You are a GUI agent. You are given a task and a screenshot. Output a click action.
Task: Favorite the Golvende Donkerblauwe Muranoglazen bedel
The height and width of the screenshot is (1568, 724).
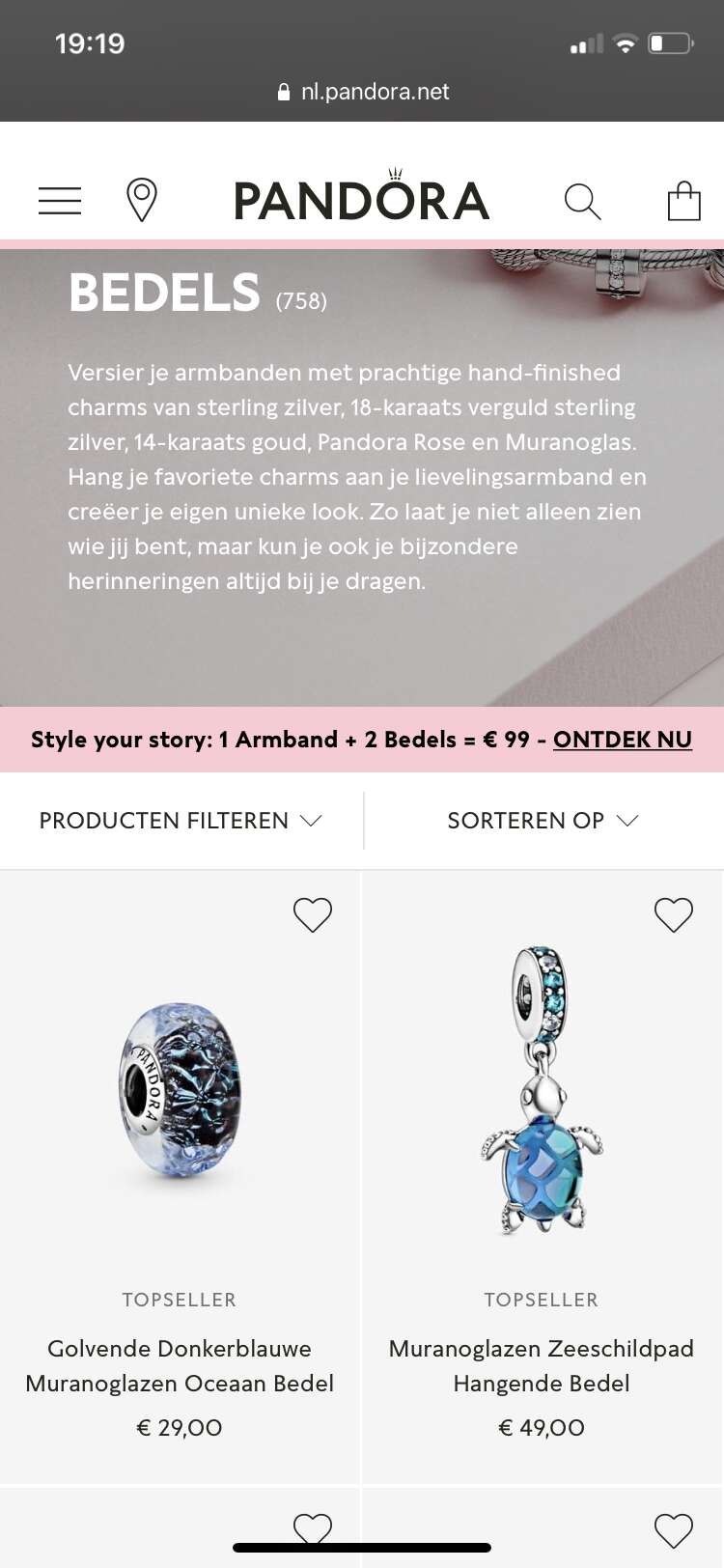[312, 914]
